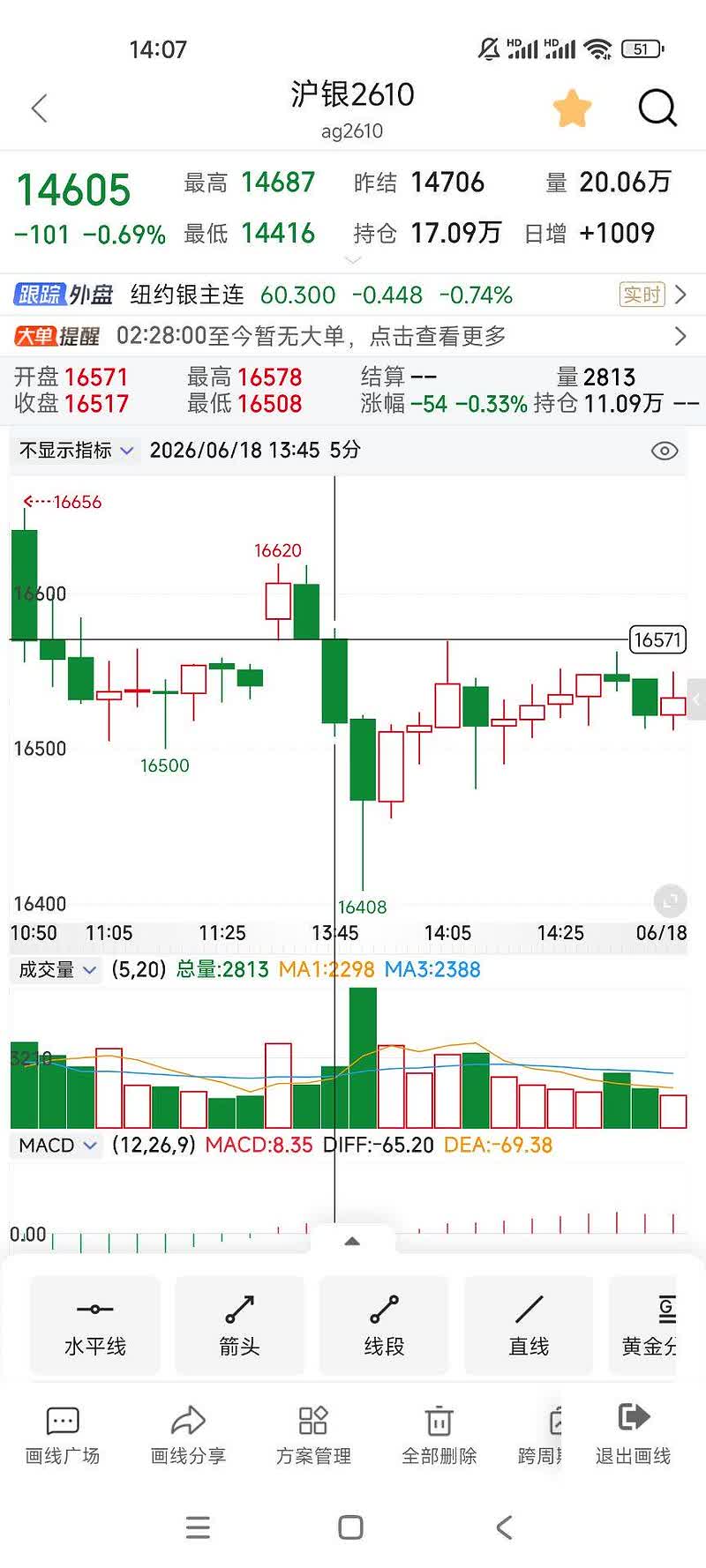
Task: Select the 直线 drawing tool
Action: tap(529, 1325)
